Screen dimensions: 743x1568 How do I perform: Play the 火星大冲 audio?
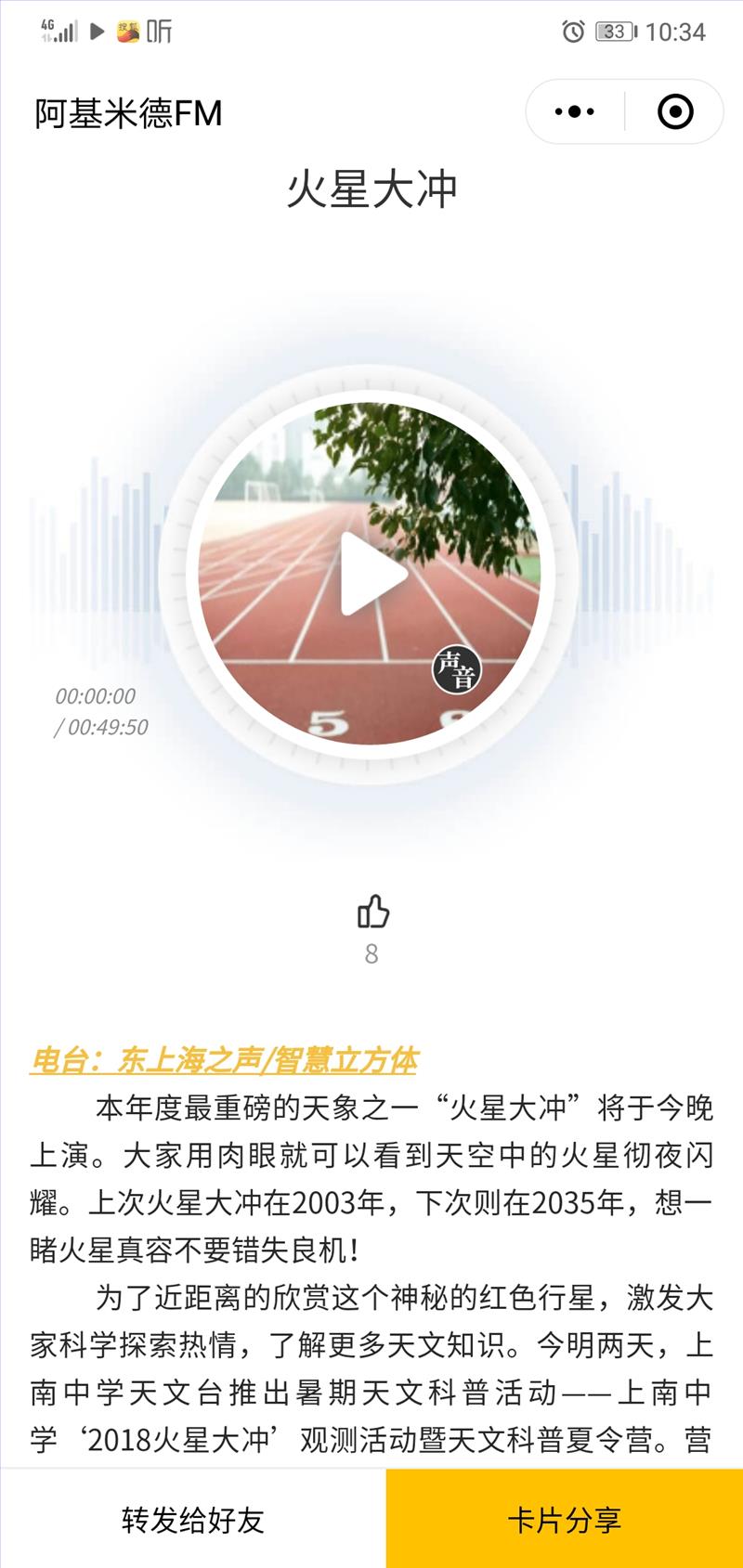click(371, 574)
